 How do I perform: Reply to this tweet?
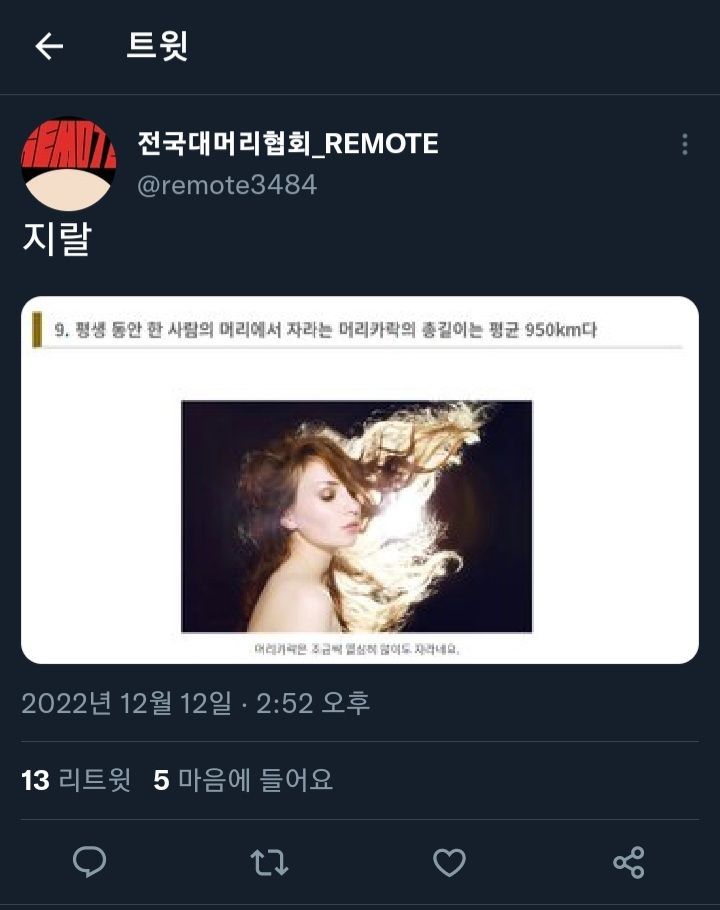pyautogui.click(x=90, y=861)
